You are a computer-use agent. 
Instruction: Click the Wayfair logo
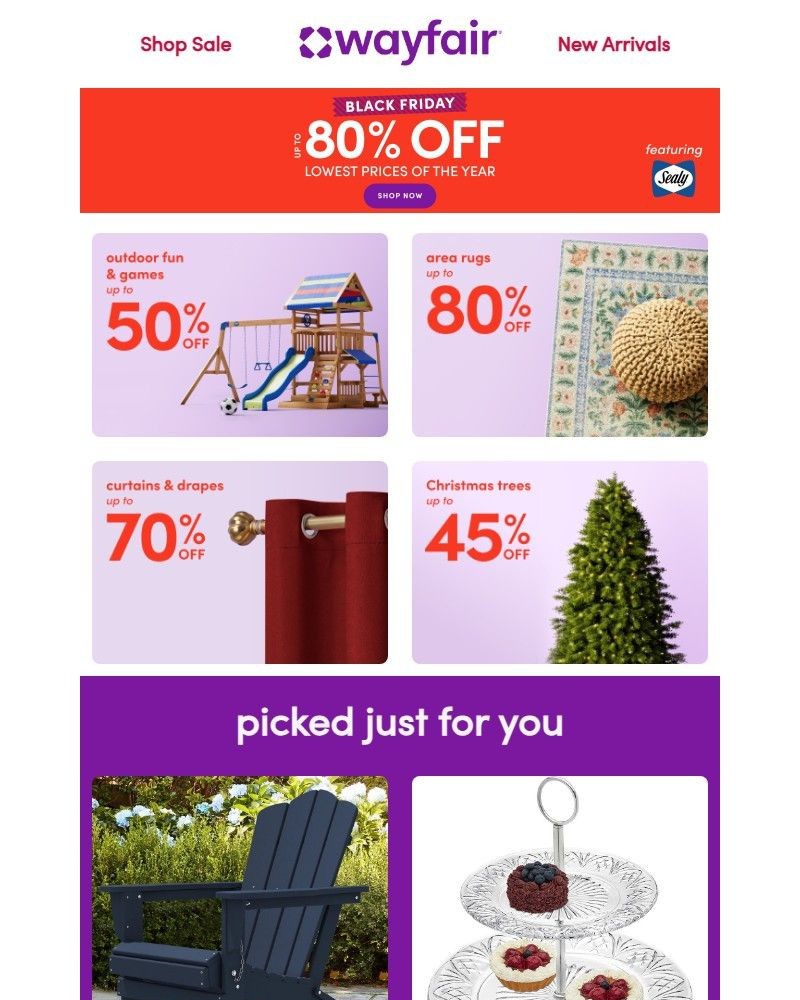(x=400, y=42)
